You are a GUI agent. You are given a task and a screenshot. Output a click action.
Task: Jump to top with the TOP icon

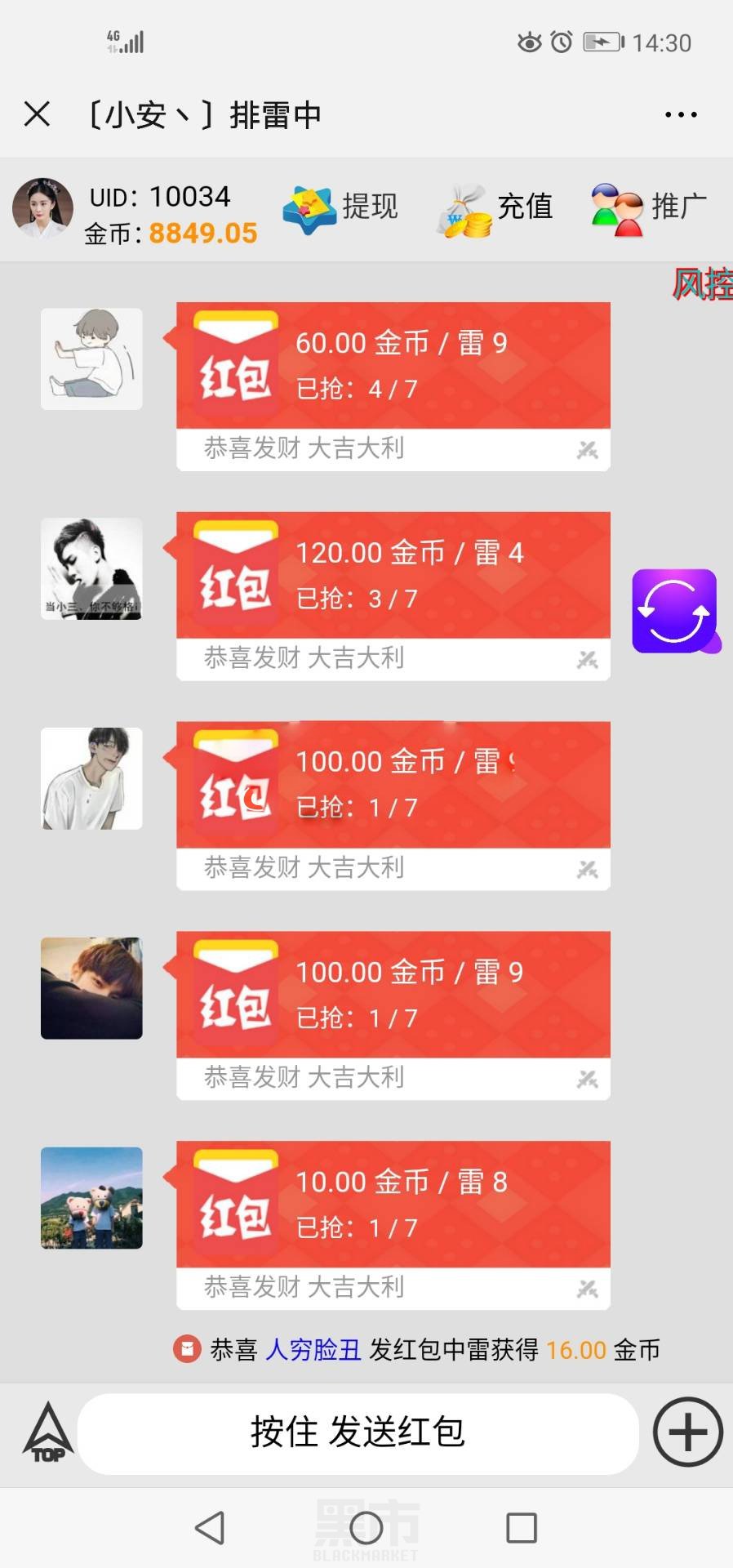coord(47,1433)
